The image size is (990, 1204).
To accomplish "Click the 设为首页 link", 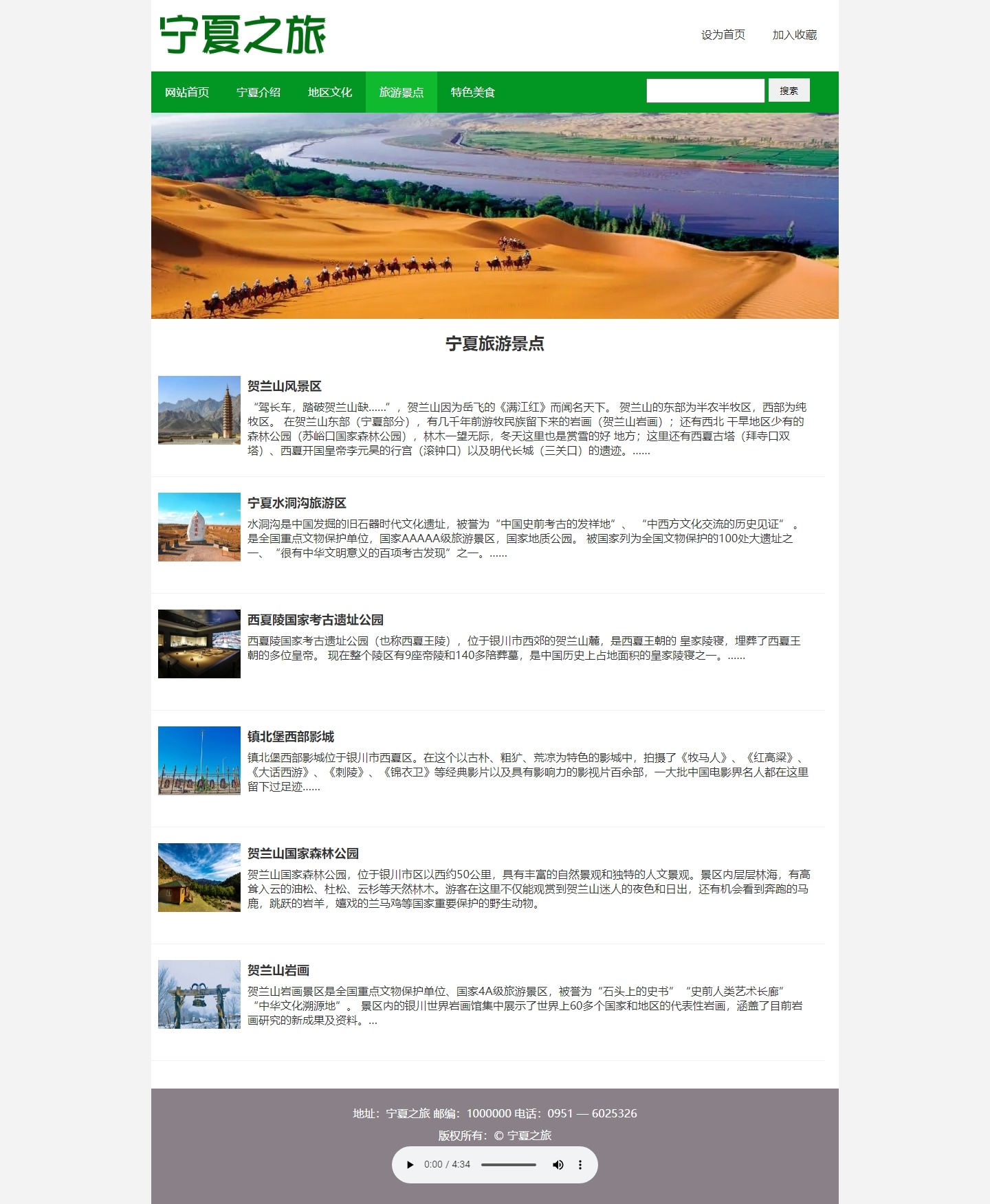I will tap(723, 35).
